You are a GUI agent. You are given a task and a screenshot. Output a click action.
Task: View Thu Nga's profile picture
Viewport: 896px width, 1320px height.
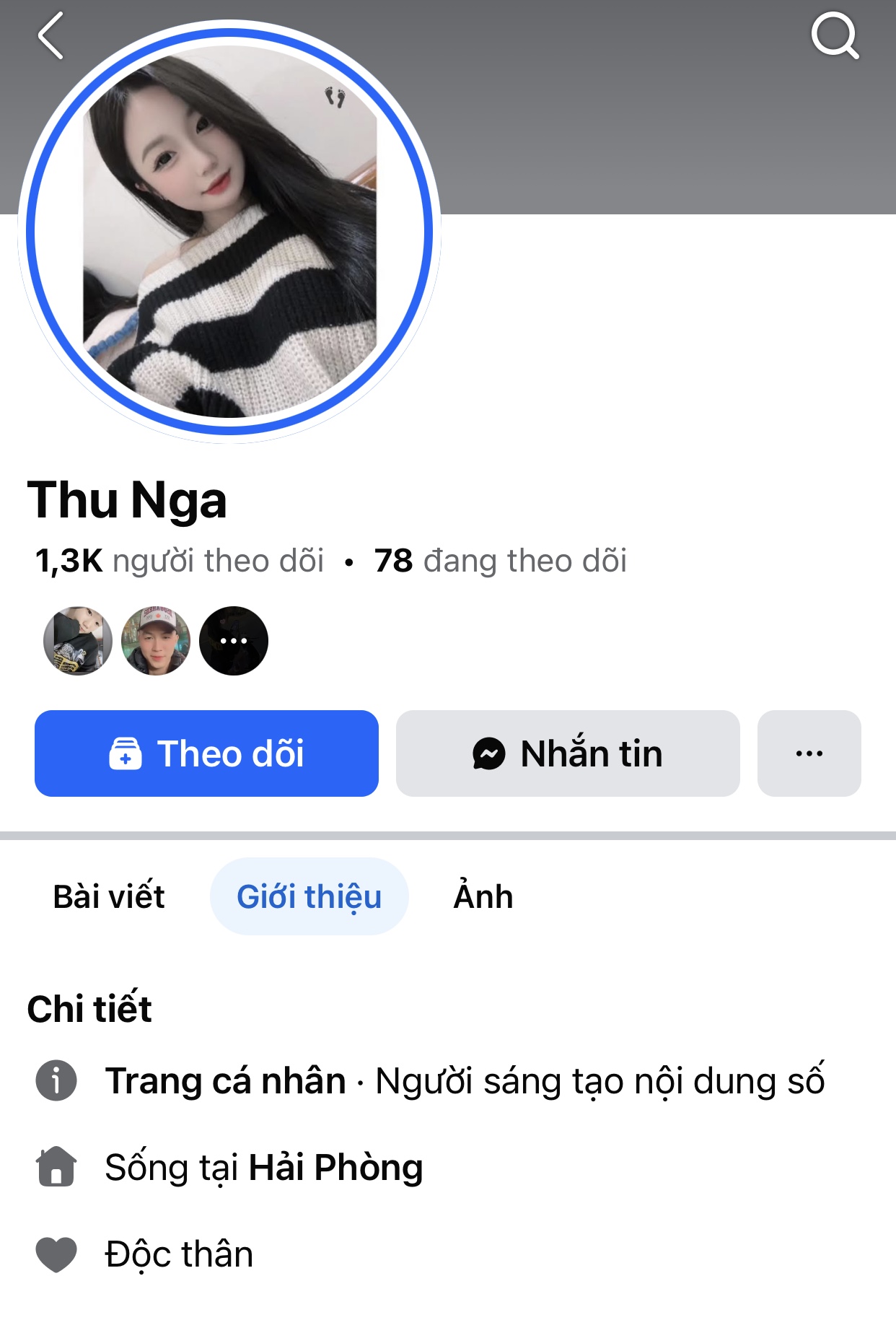[229, 232]
